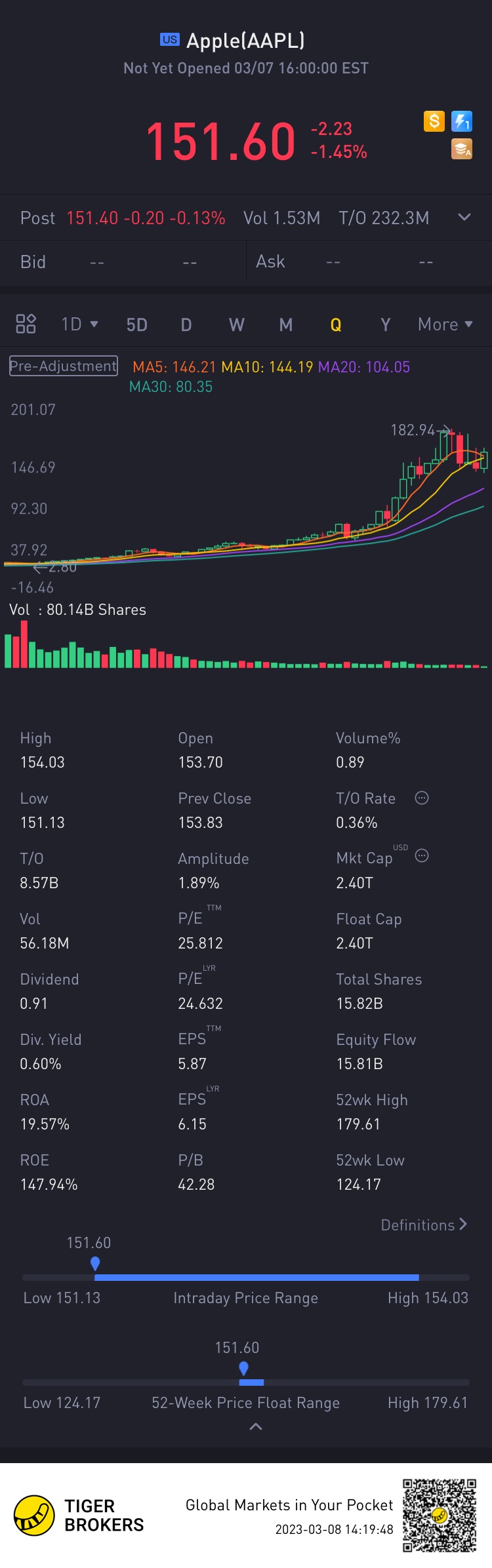The width and height of the screenshot is (492, 1568).
Task: Open the Definitions link
Action: 424,1225
